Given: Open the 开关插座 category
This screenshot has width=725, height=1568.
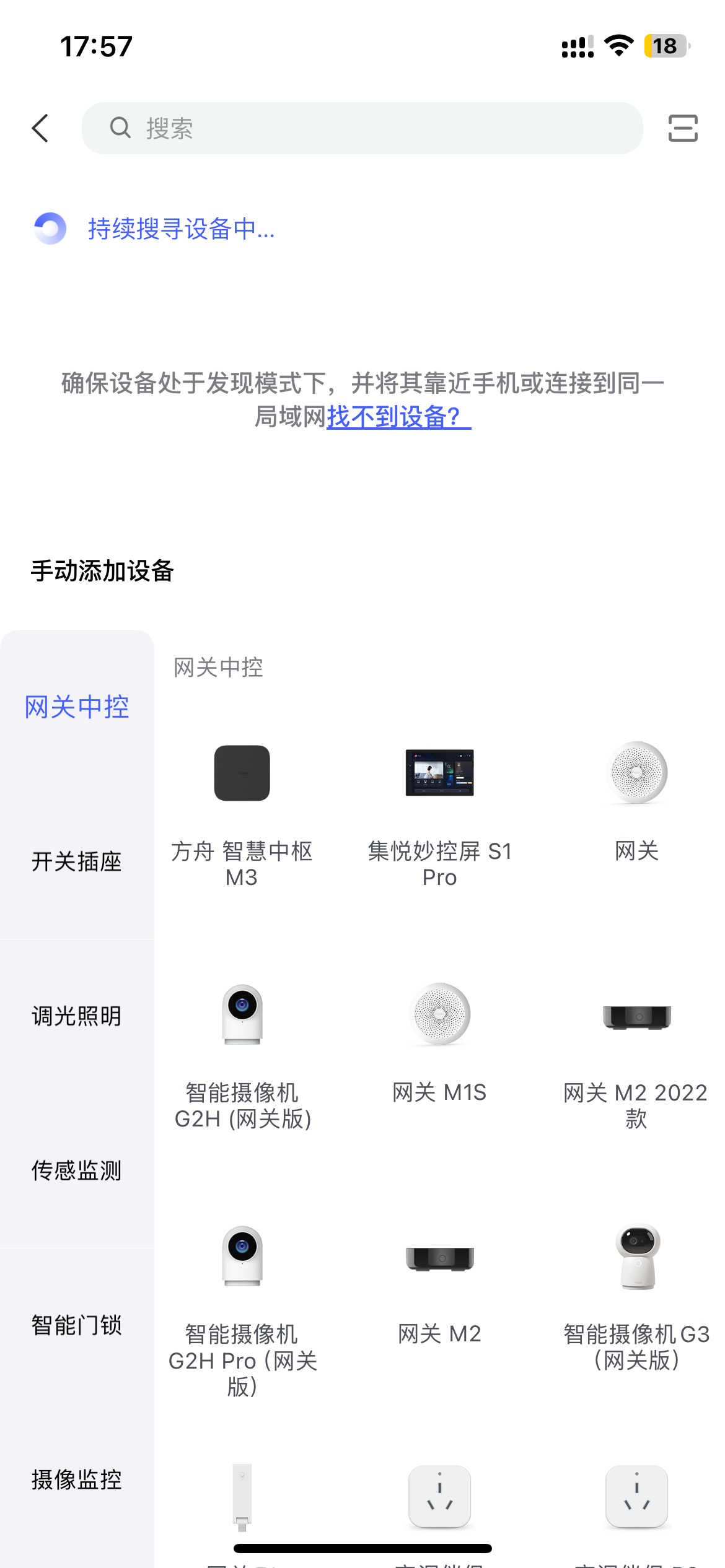Looking at the screenshot, I should [x=76, y=861].
